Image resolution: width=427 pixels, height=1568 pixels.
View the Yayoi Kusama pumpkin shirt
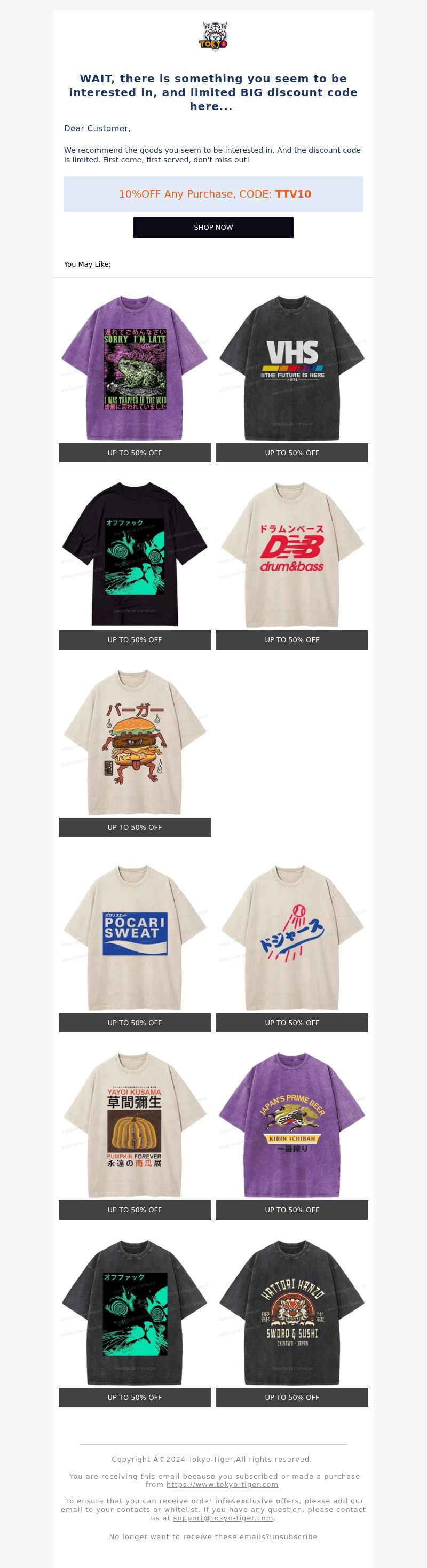tap(135, 1124)
